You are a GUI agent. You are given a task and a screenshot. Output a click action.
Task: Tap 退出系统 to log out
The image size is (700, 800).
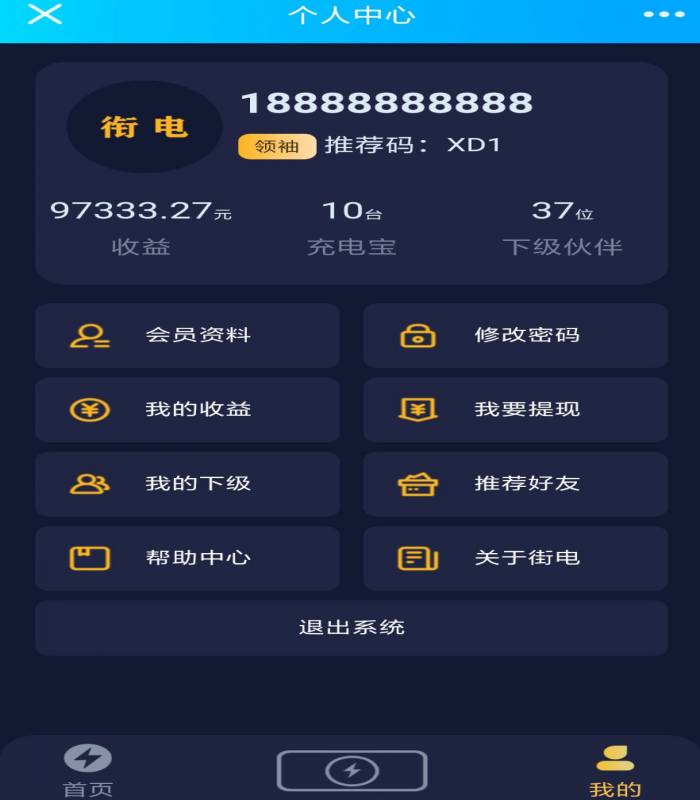tap(351, 628)
